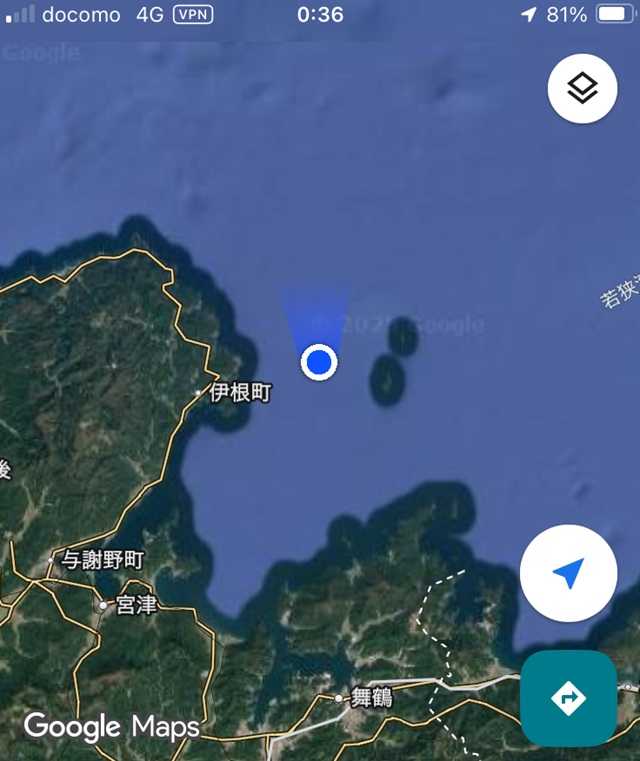Open the map layers selector
Image resolution: width=640 pixels, height=761 pixels.
click(582, 89)
